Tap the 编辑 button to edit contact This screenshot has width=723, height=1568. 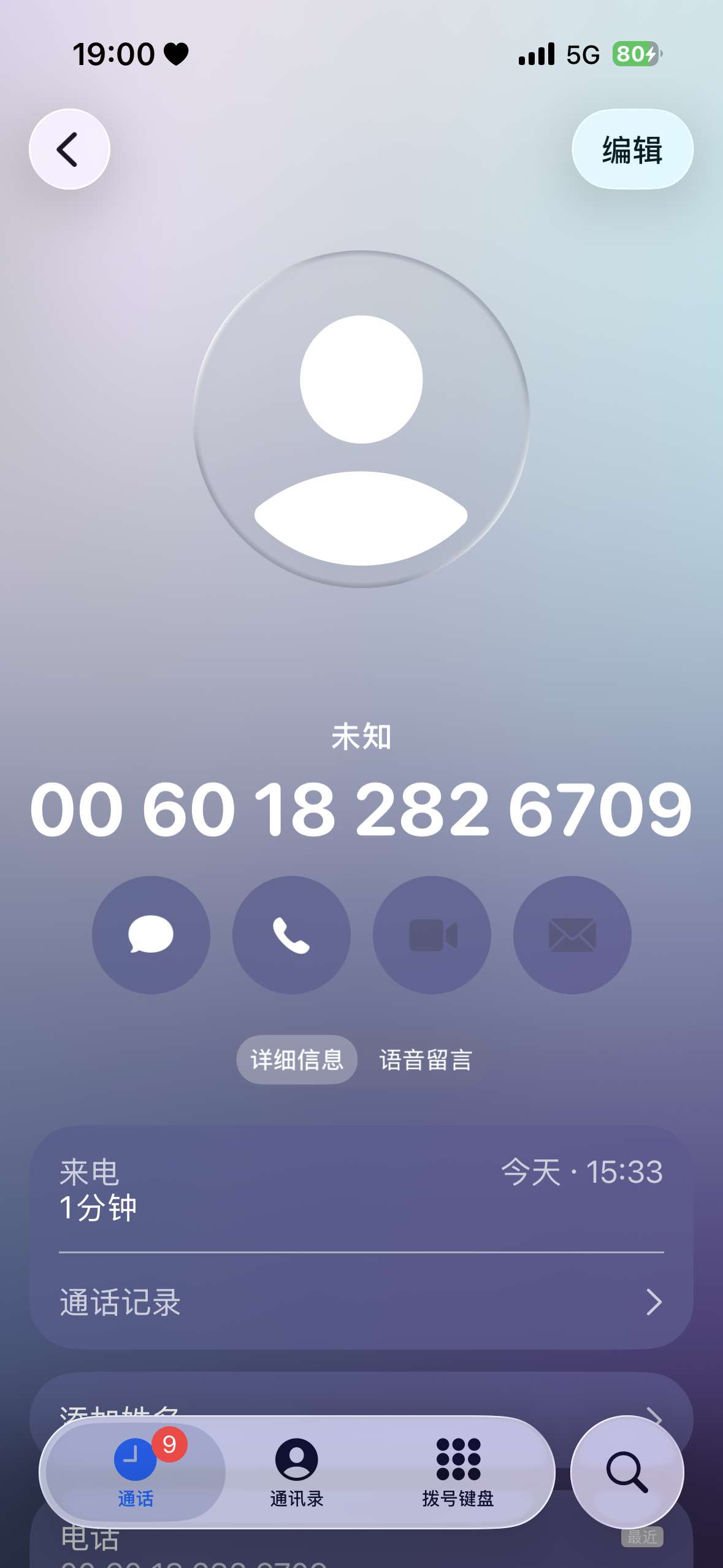(x=632, y=150)
